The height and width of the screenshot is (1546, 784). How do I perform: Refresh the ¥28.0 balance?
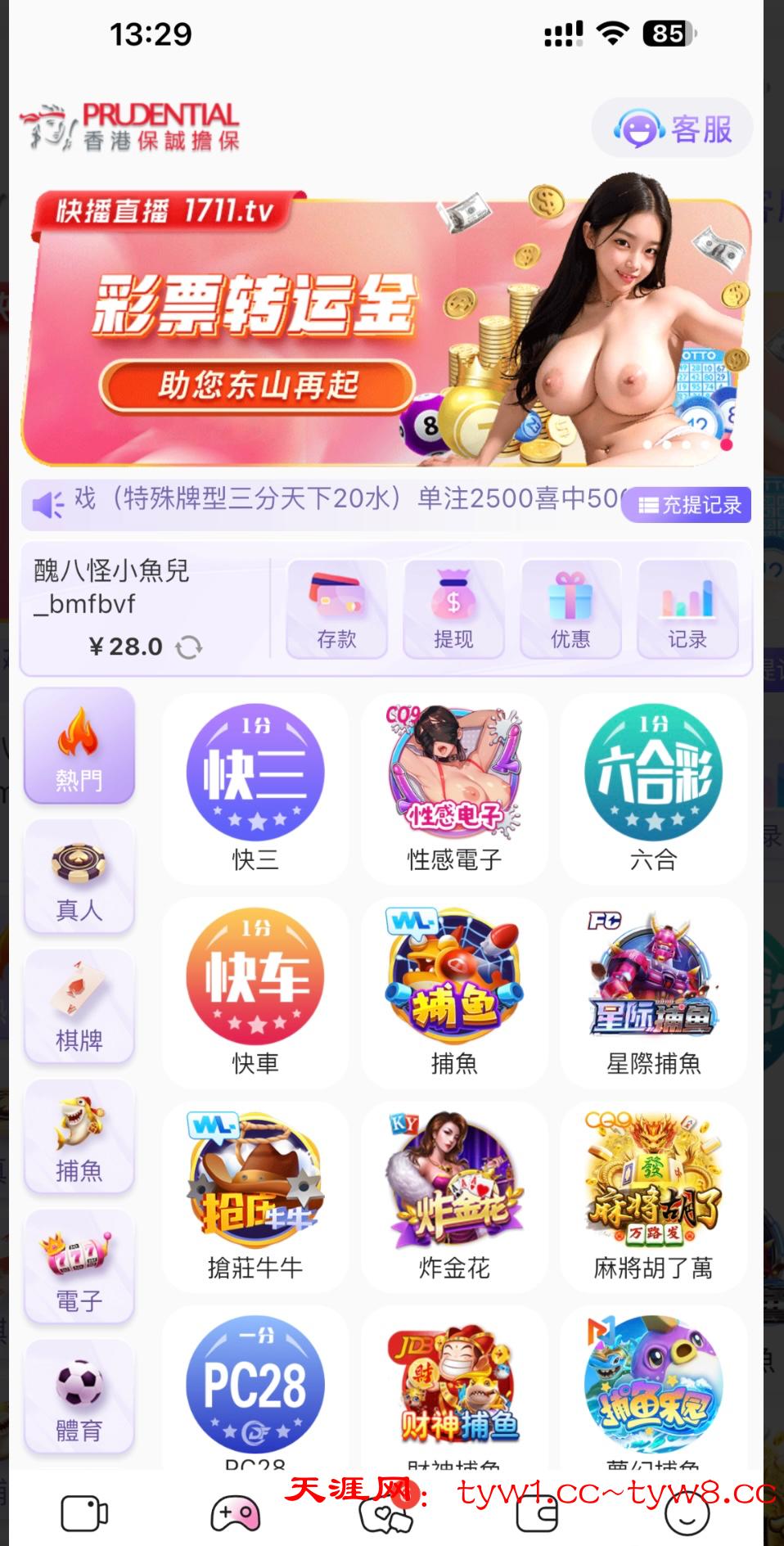click(189, 647)
